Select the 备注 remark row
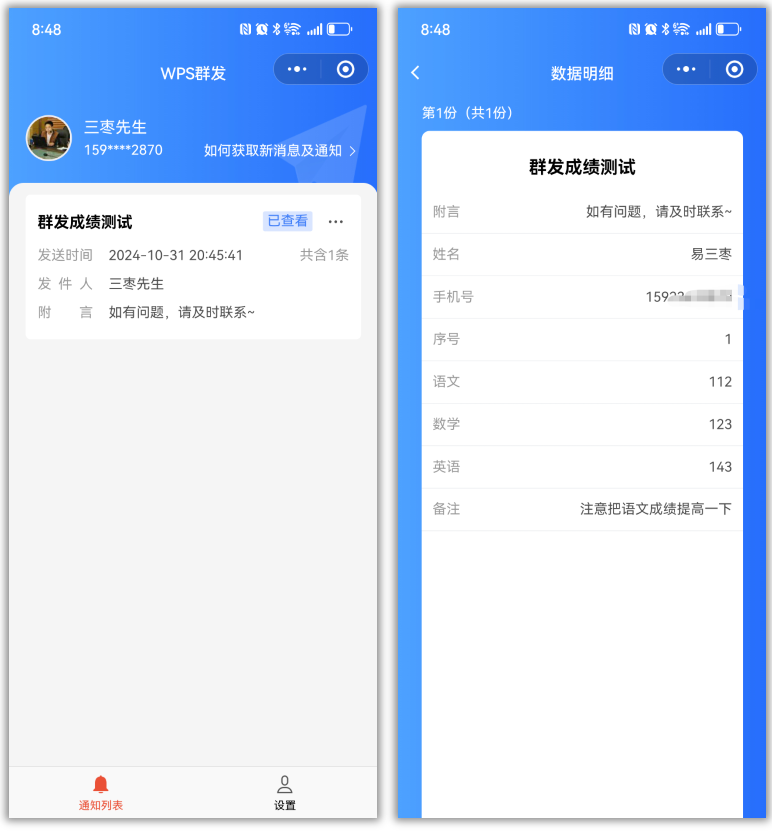This screenshot has width=772, height=831. click(583, 509)
